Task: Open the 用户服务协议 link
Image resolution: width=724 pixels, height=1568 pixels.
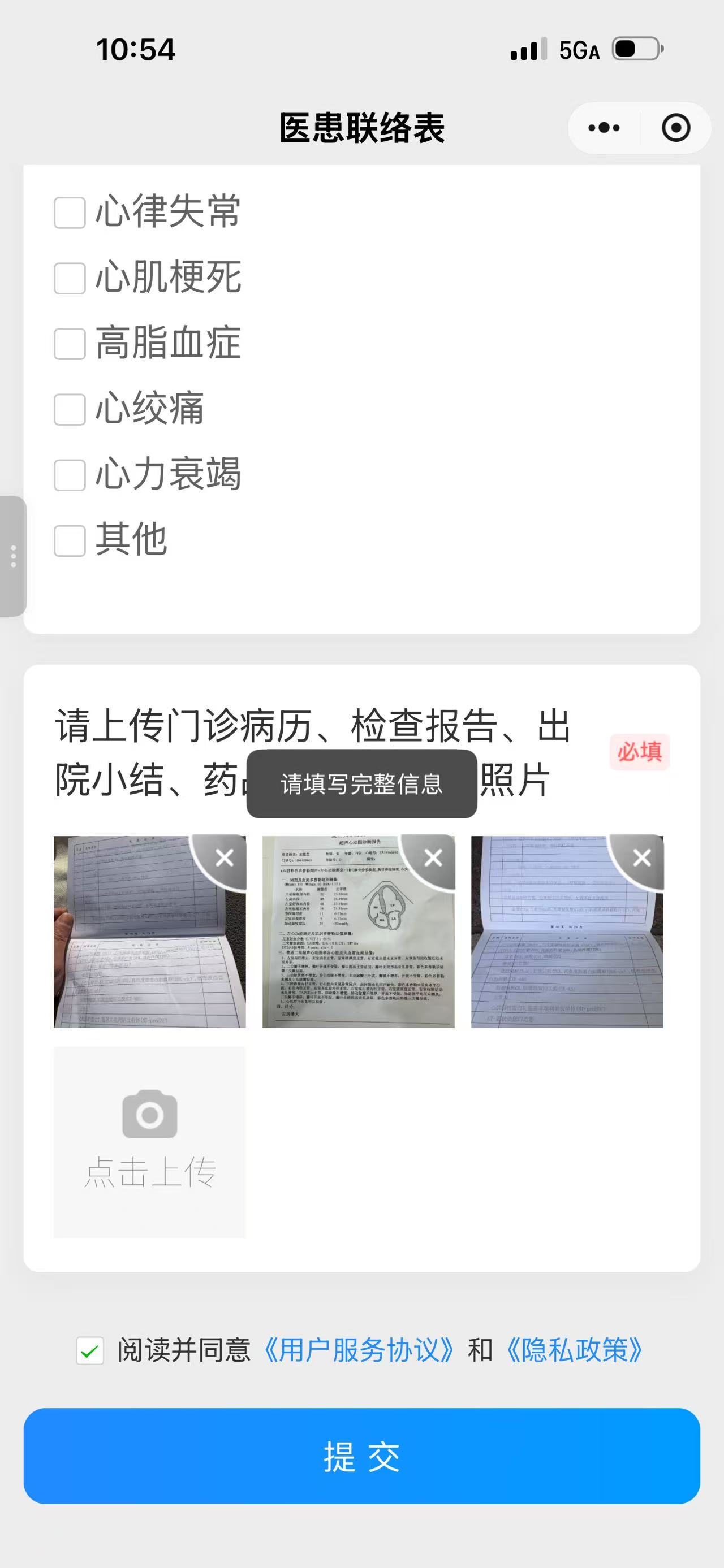Action: click(359, 1351)
